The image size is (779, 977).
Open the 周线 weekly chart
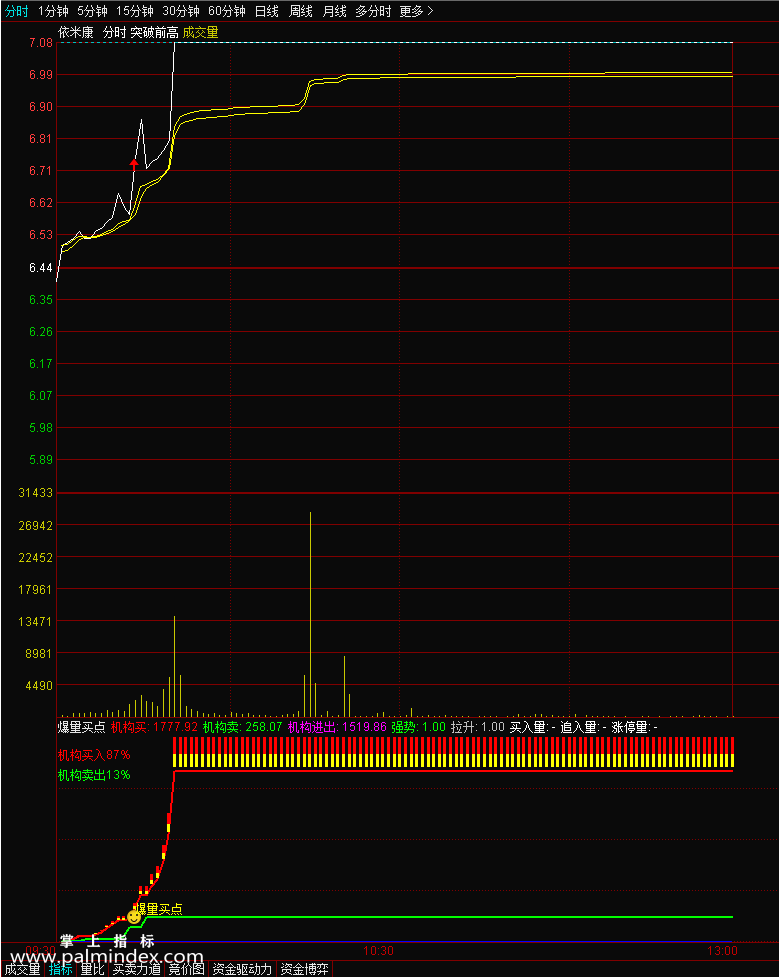coord(301,11)
